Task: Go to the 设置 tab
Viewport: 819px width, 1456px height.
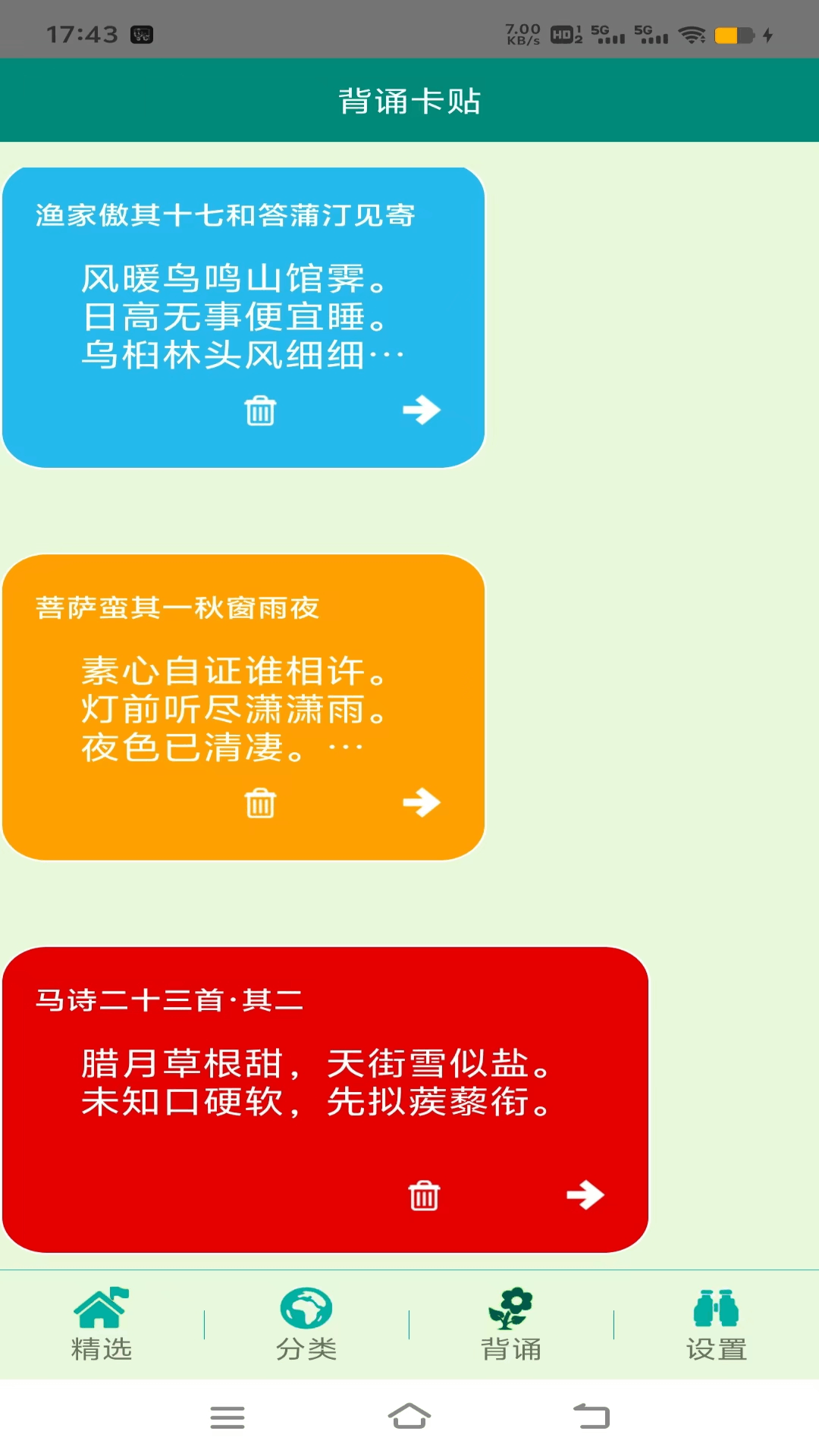Action: pos(717,1324)
